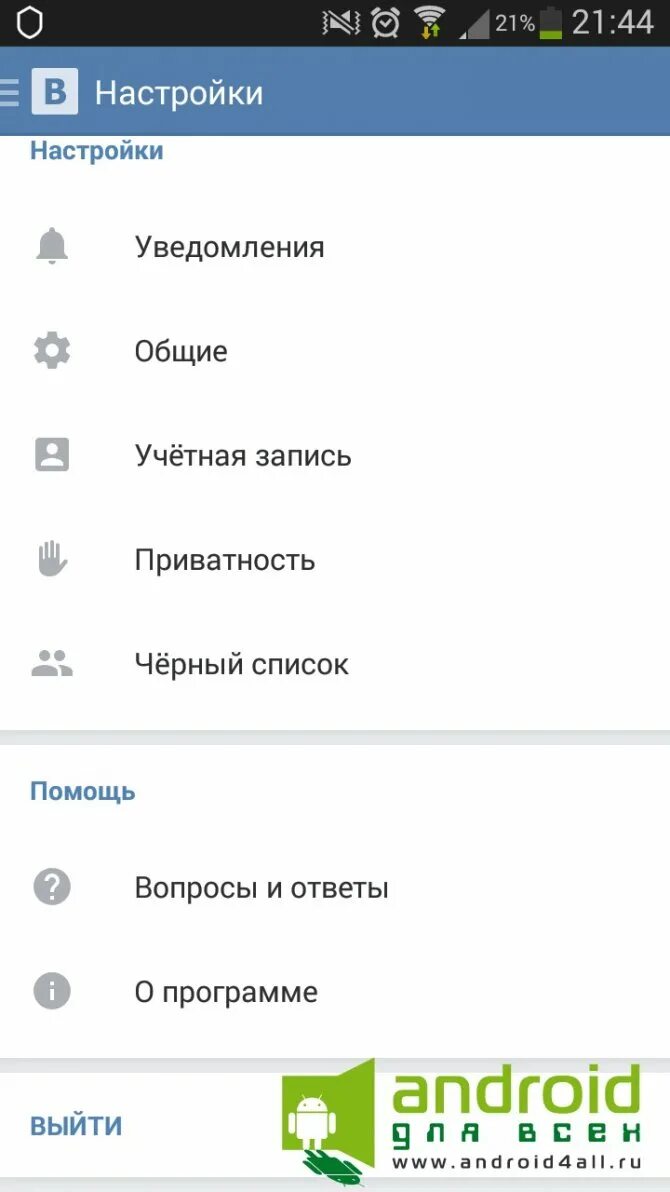Screen dimensions: 670x1192
Task: Open the navigation drawer menu
Action: [x=12, y=93]
